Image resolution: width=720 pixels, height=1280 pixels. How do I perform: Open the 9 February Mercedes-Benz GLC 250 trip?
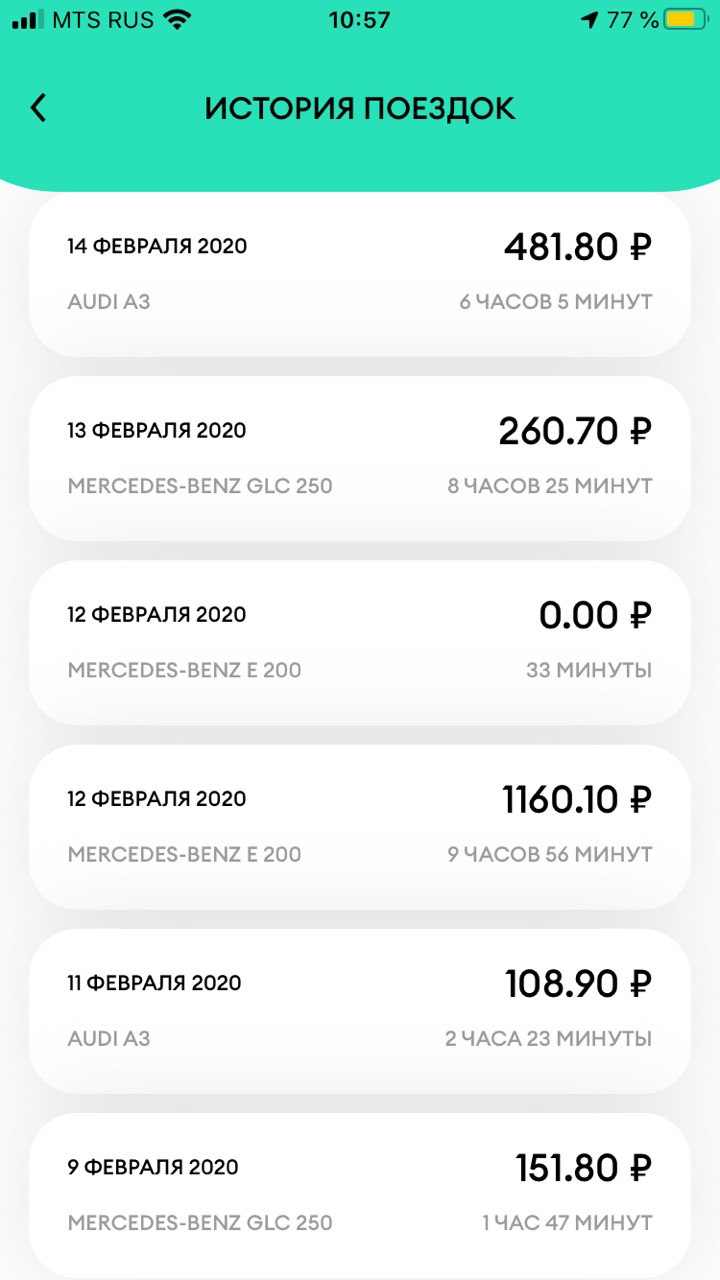tap(360, 1195)
